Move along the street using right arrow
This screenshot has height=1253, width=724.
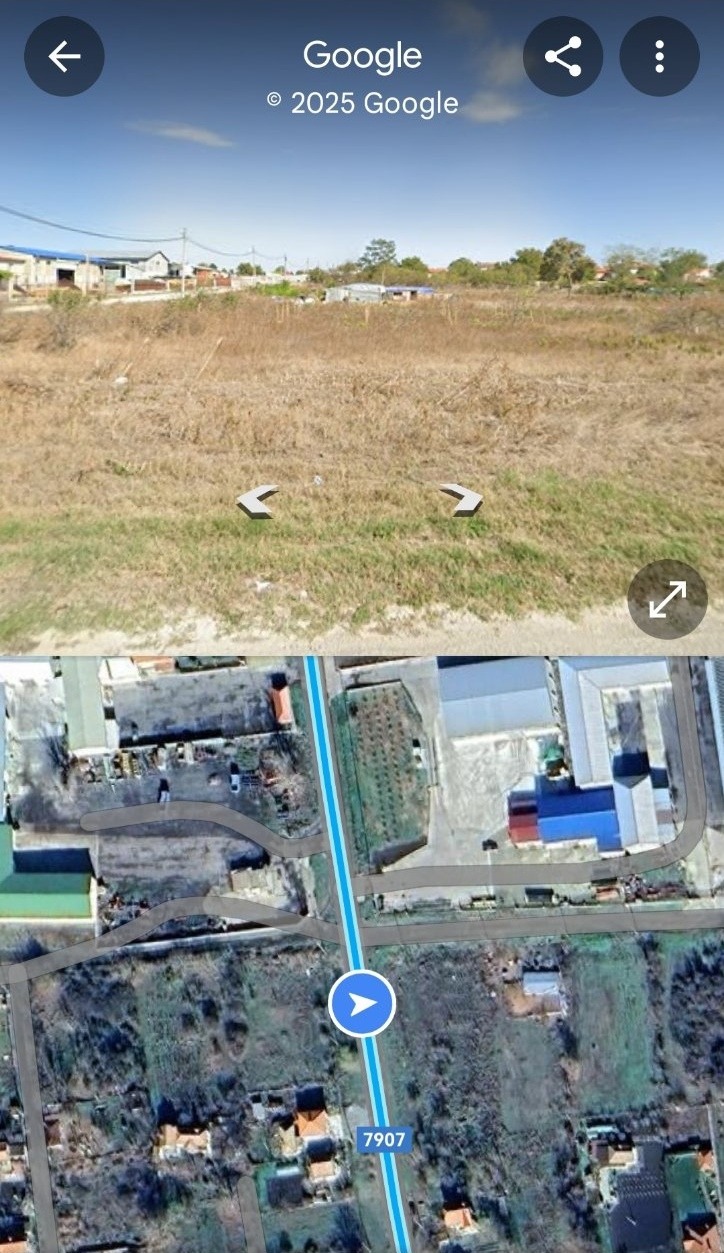pyautogui.click(x=460, y=498)
